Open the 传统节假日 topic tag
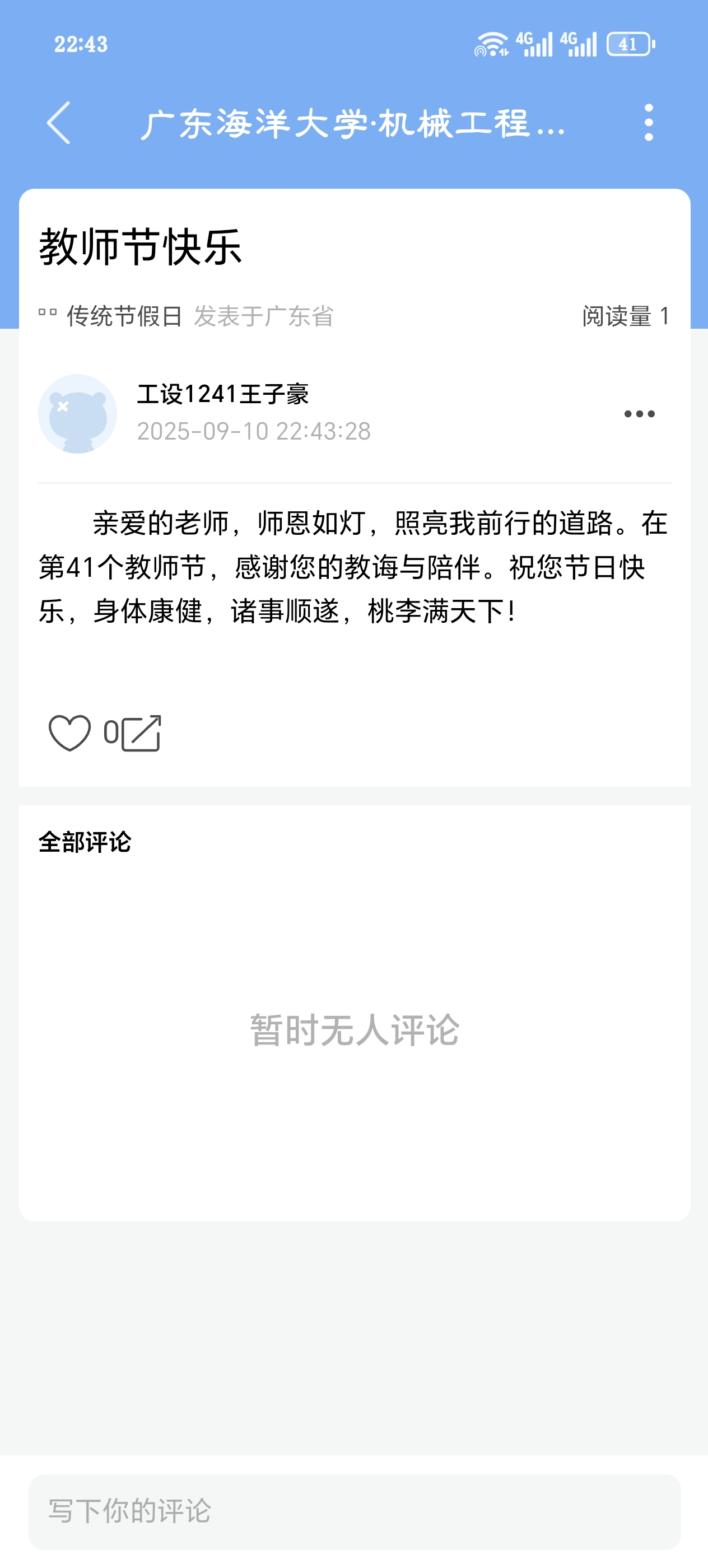The width and height of the screenshot is (708, 1568). pyautogui.click(x=111, y=316)
